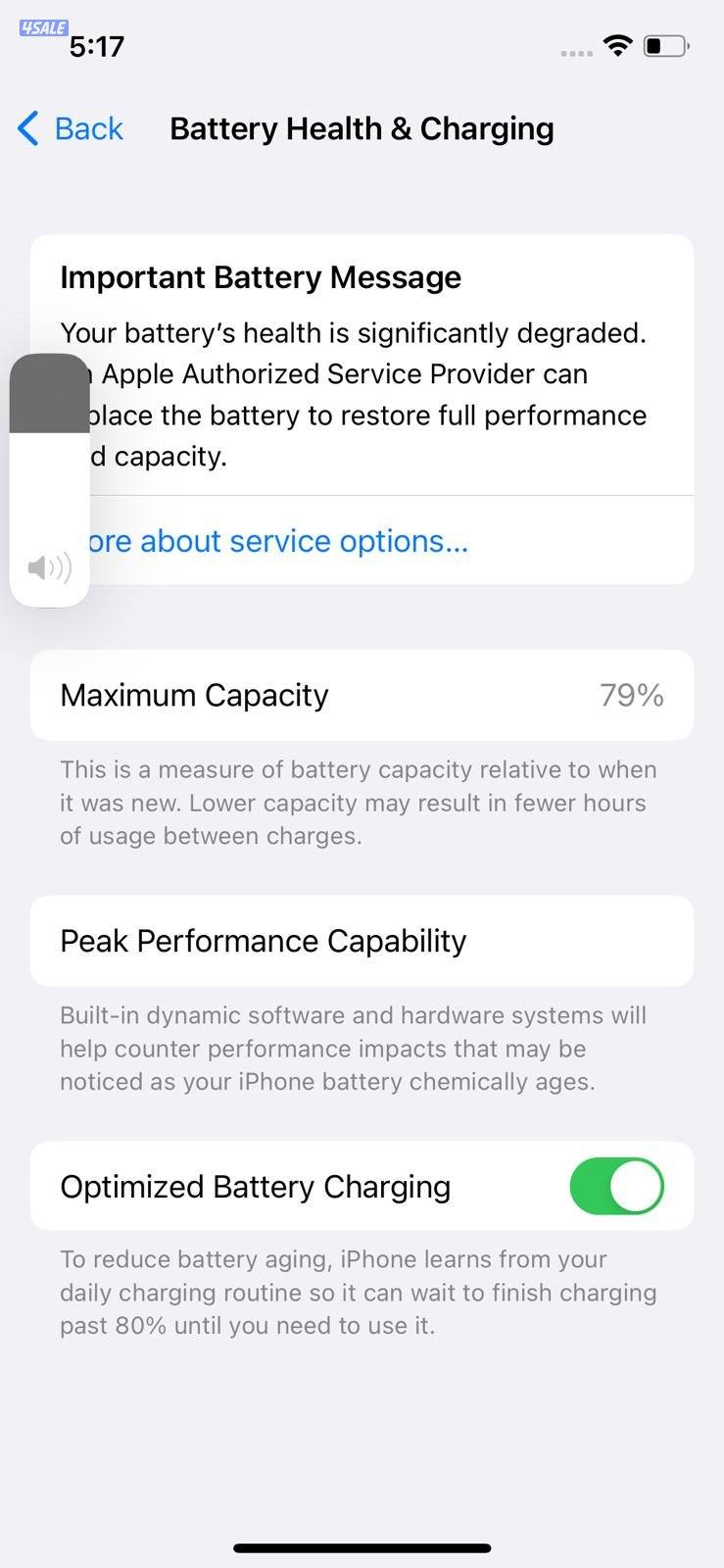Tap the back chevron arrow
Image resolution: width=724 pixels, height=1568 pixels.
pos(26,128)
